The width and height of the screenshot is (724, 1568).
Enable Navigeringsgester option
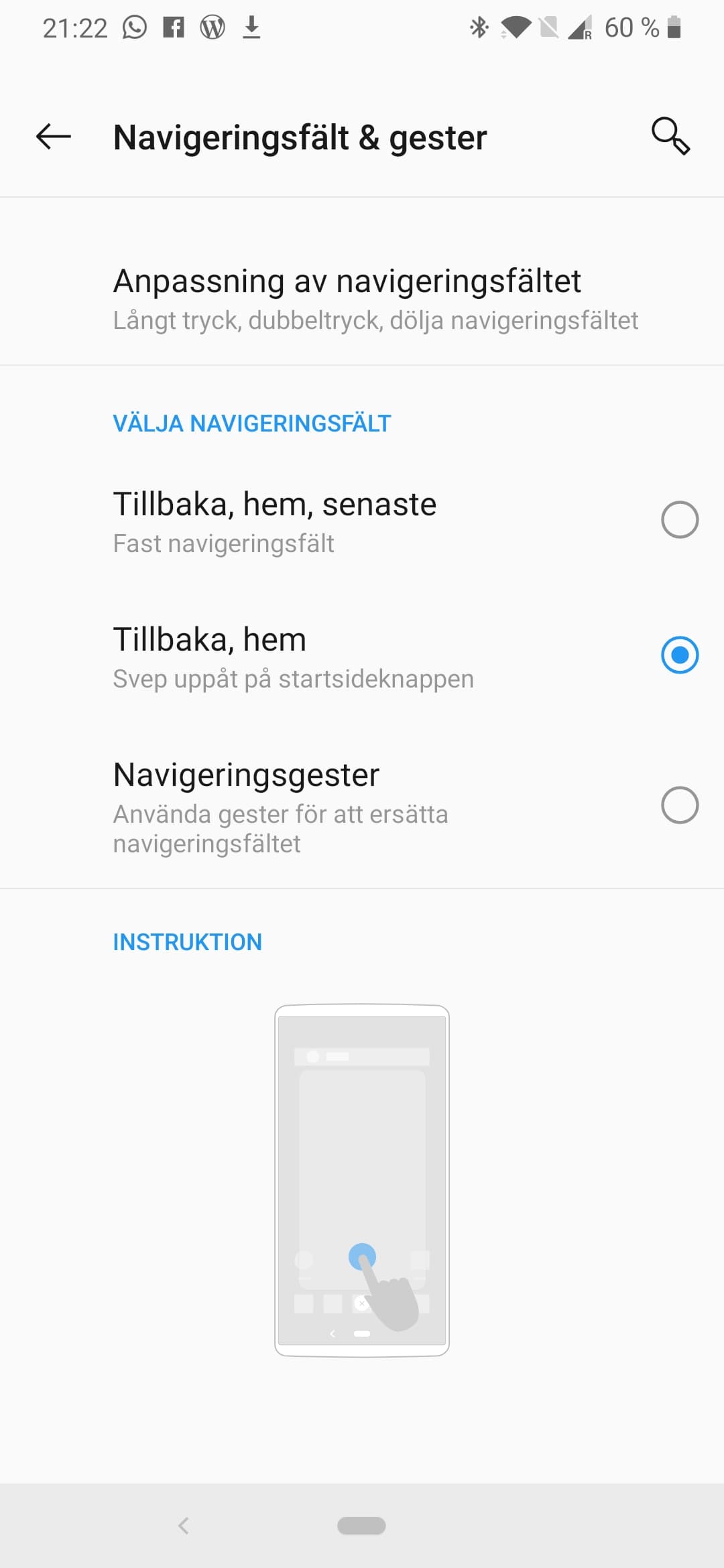(679, 805)
